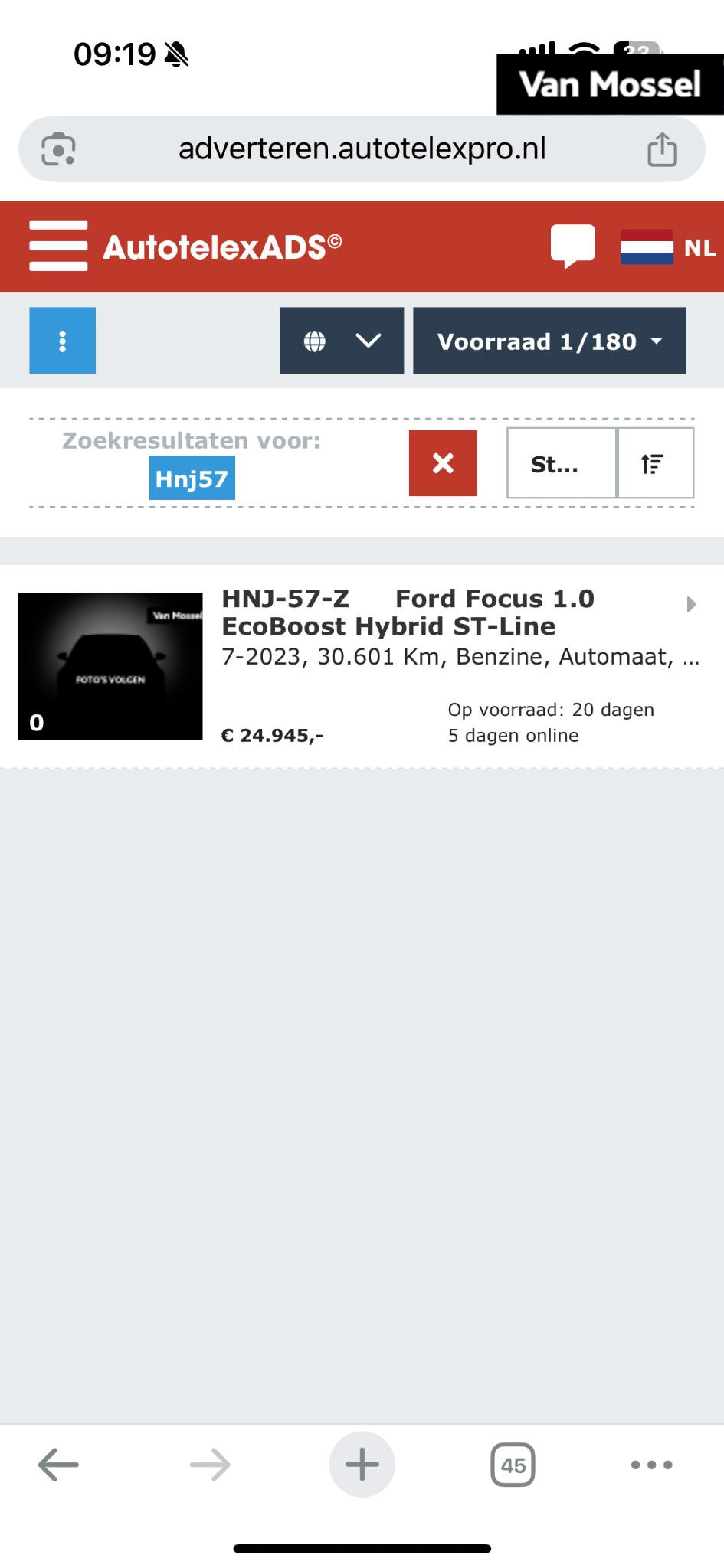
Task: Open the blue three-dot options button
Action: pyautogui.click(x=63, y=341)
